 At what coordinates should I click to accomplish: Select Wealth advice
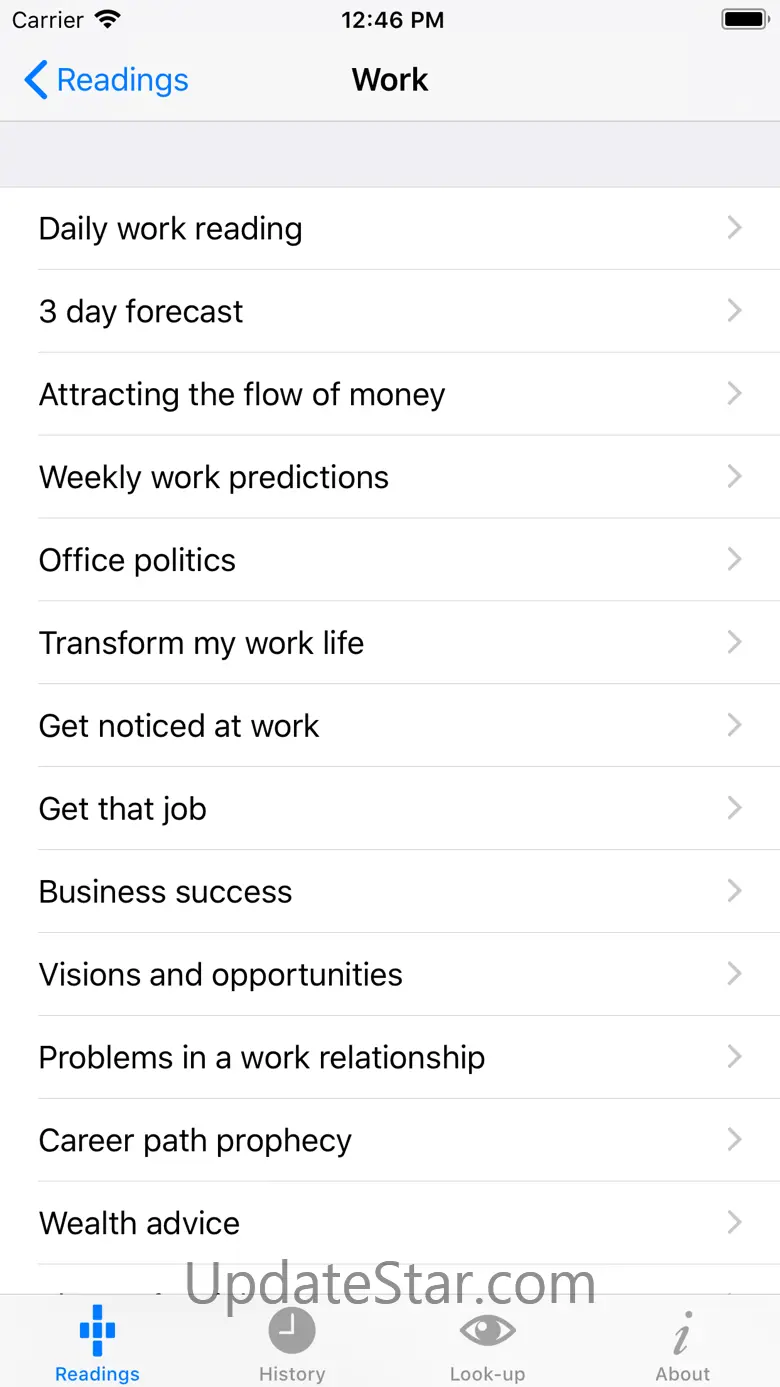pos(390,1224)
